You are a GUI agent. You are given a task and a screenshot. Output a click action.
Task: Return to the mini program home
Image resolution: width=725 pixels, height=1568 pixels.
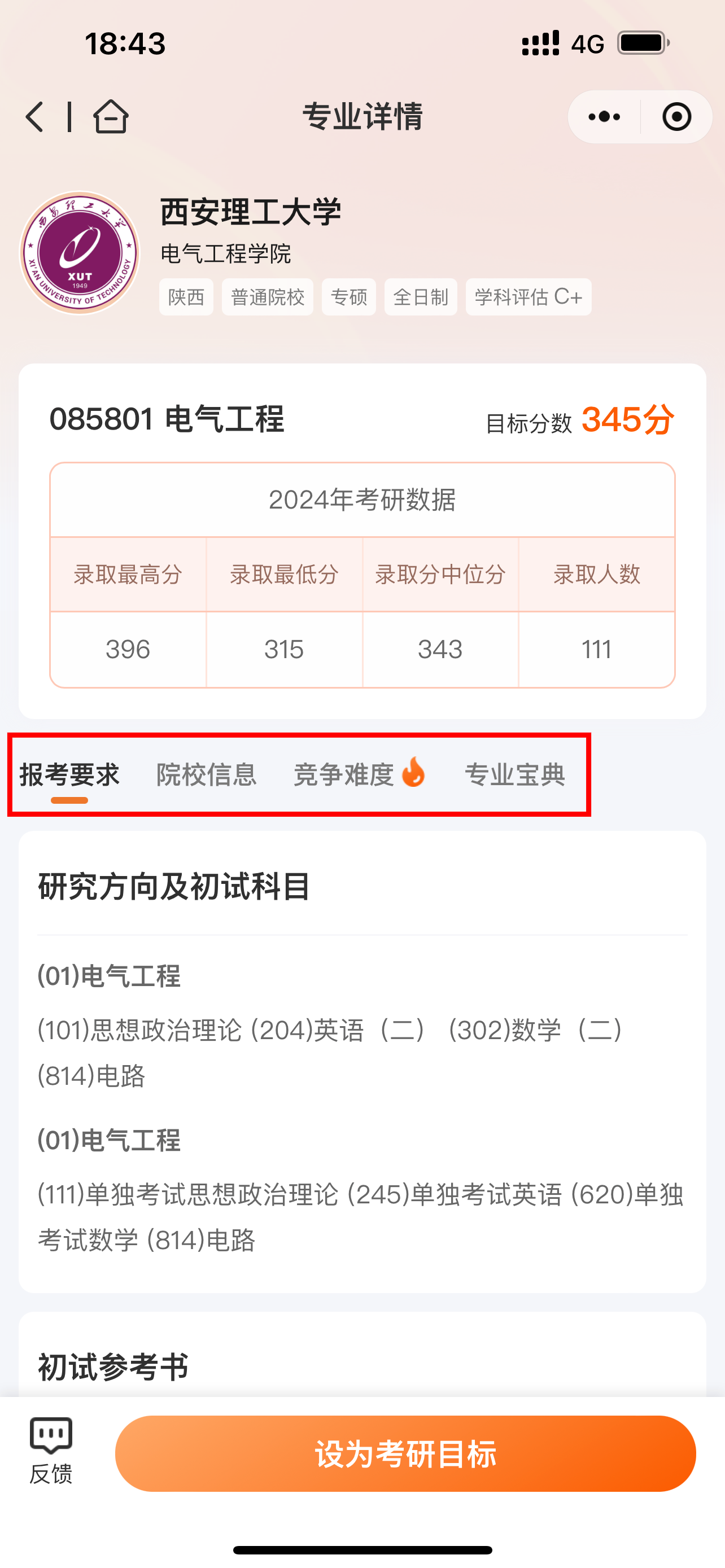111,116
